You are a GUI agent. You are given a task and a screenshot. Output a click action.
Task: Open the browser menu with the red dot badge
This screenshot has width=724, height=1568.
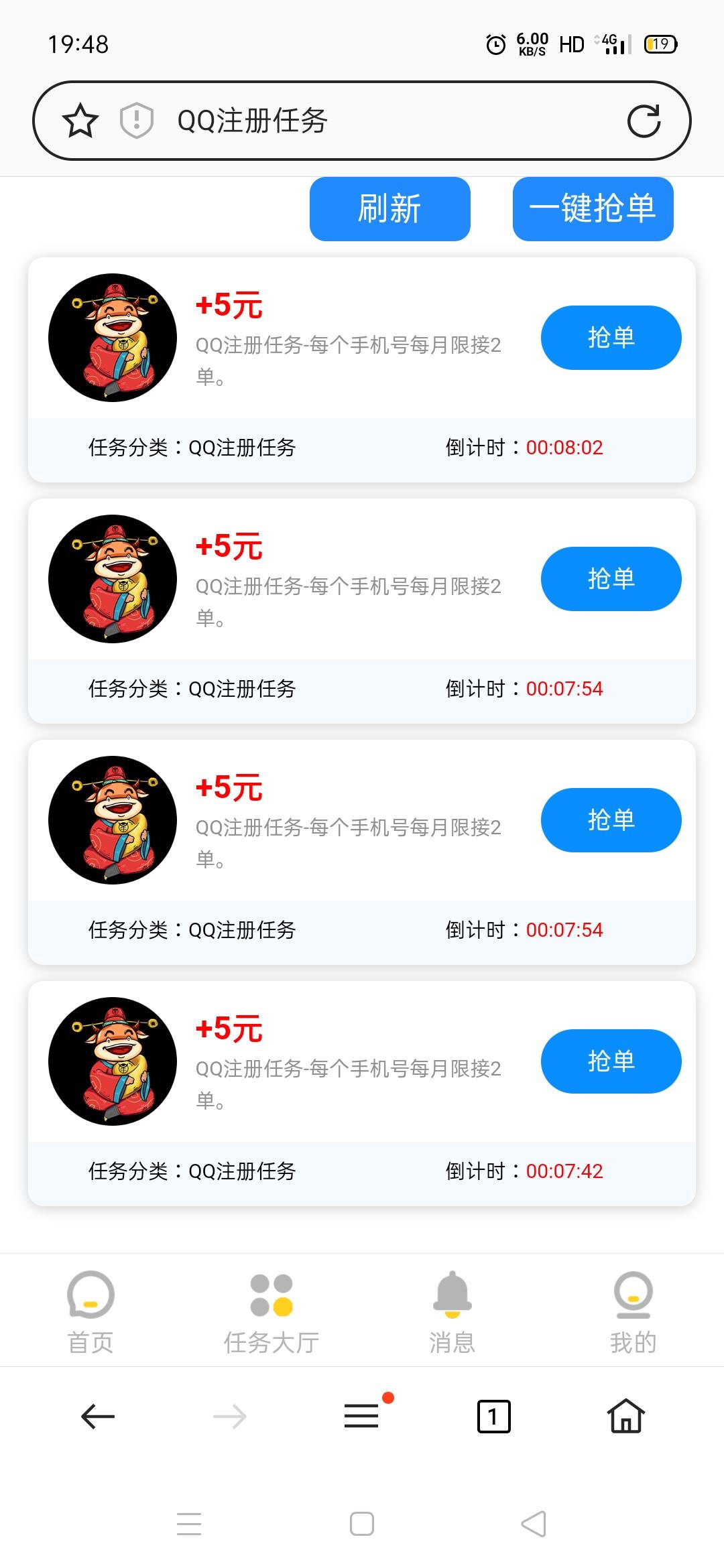click(362, 1416)
